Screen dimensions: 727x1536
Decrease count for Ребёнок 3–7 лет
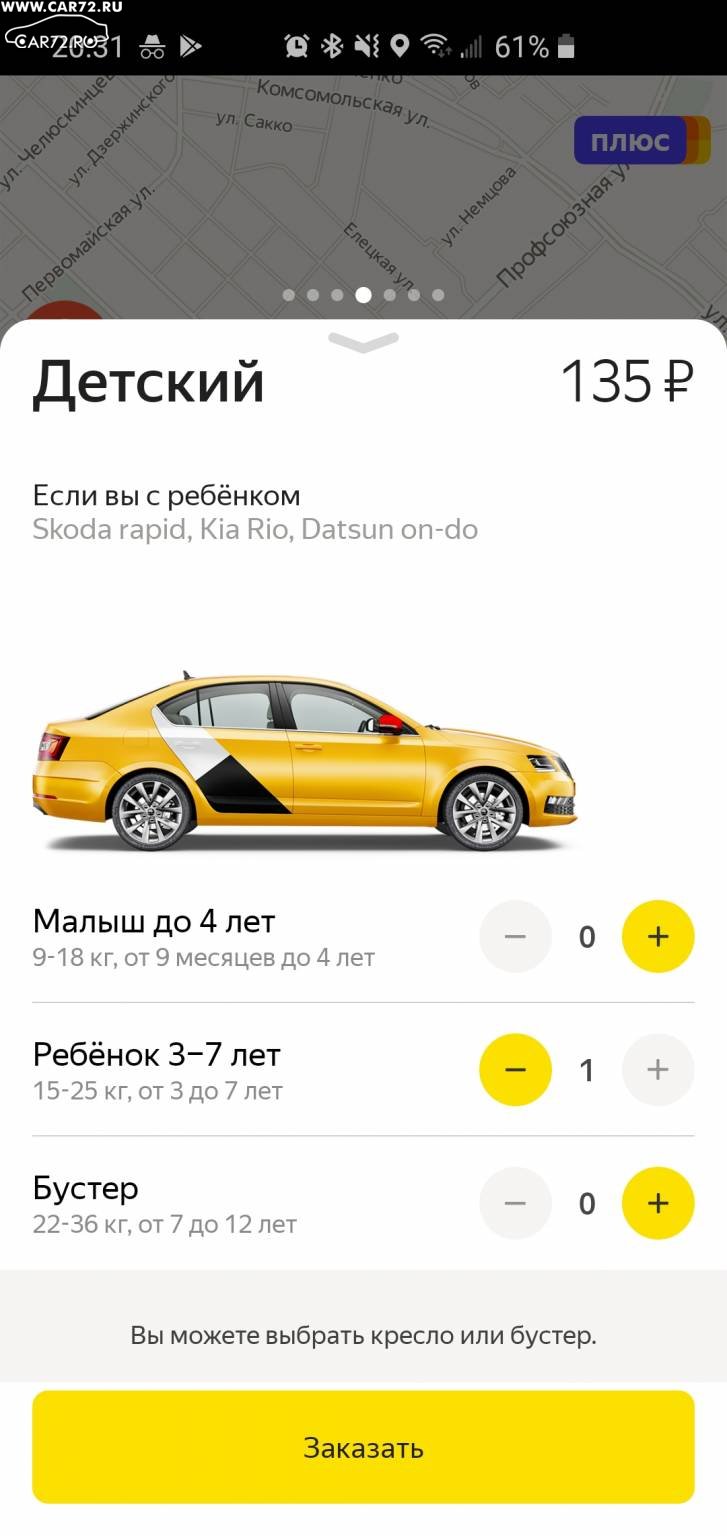(515, 1070)
